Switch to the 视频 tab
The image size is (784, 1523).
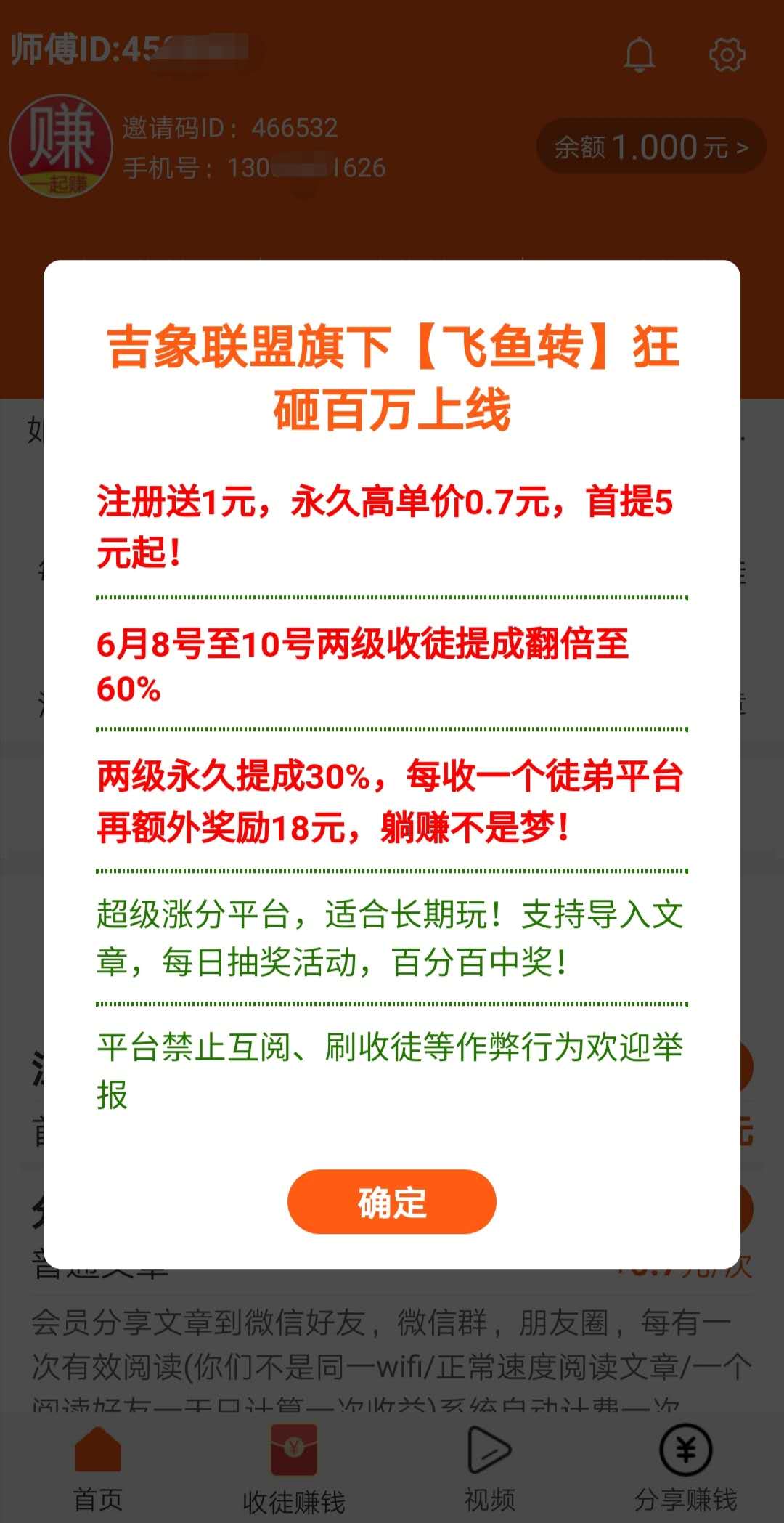490,1468
